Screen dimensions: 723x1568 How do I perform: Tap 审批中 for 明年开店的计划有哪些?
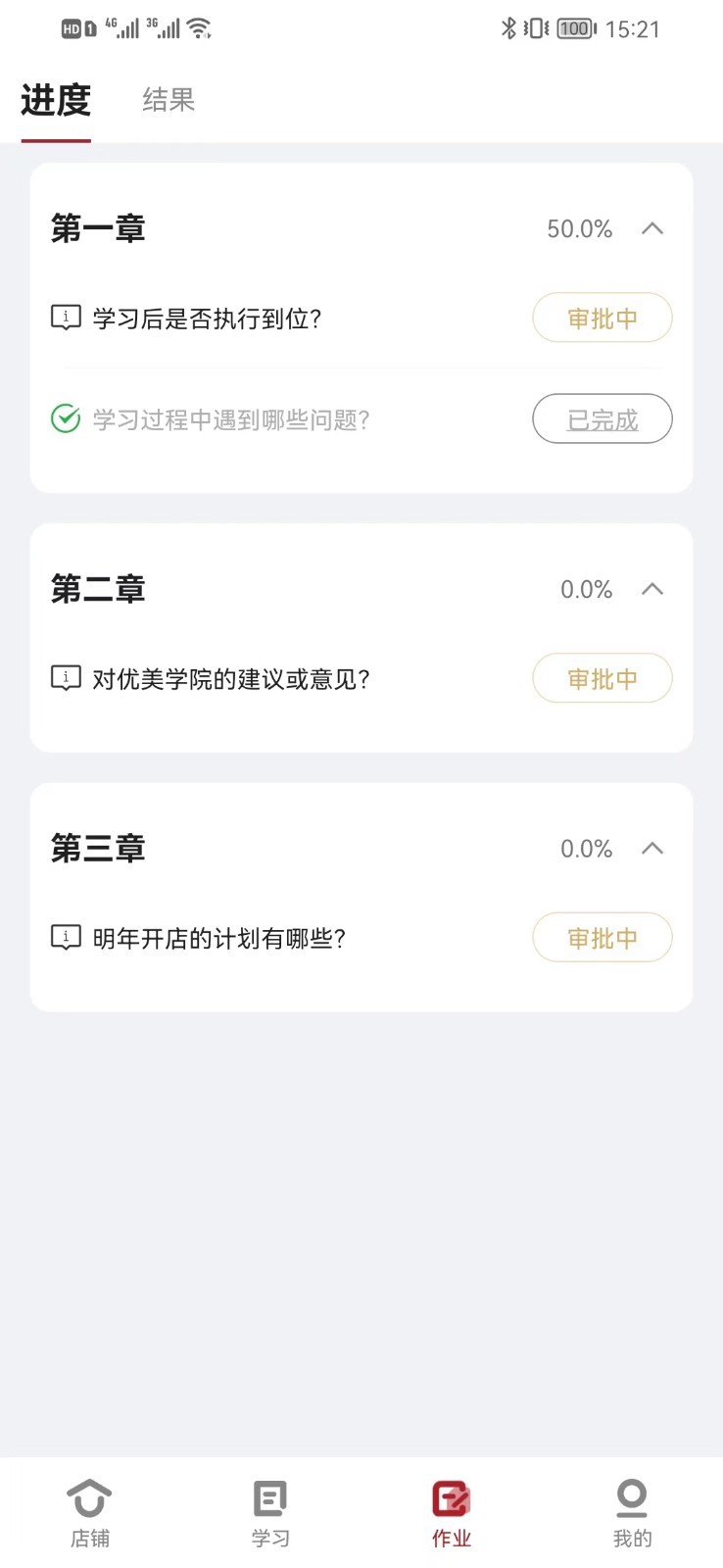coord(602,938)
